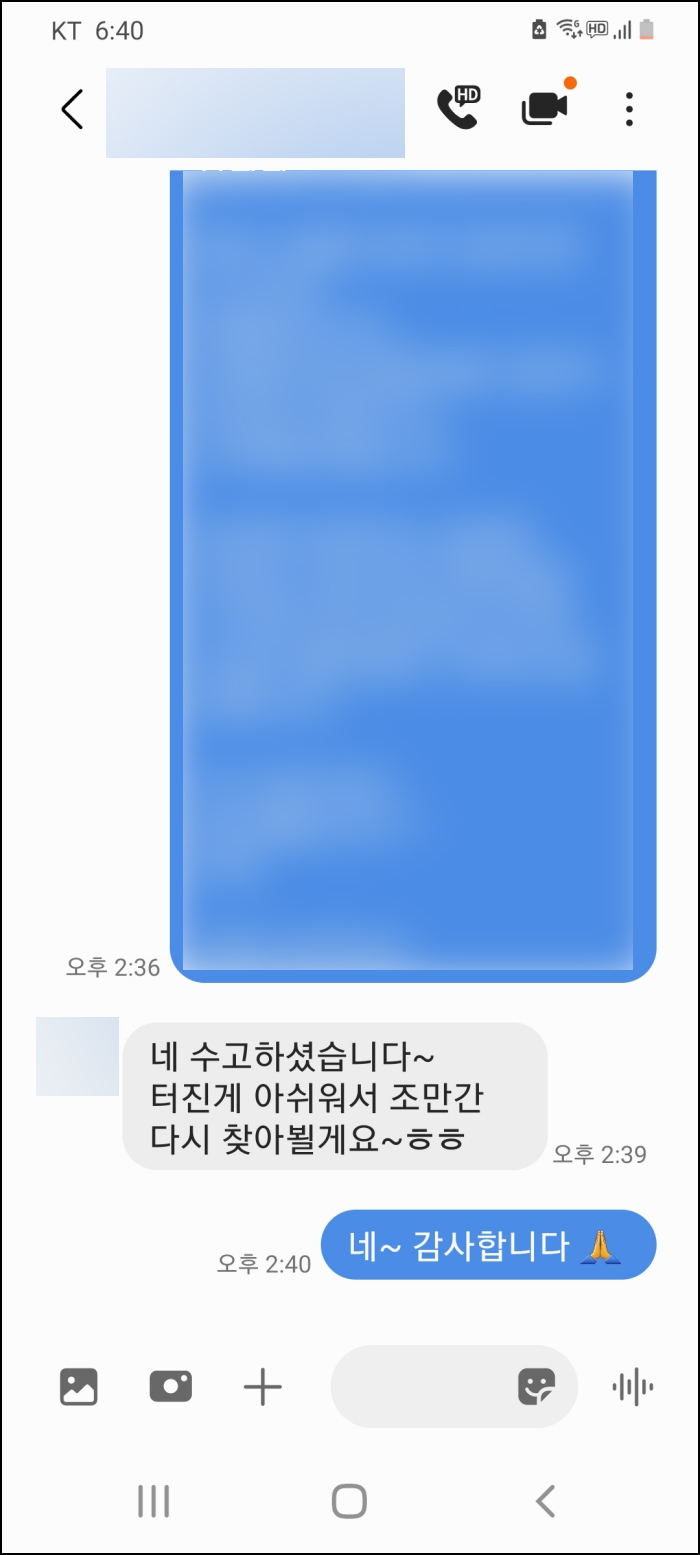Screen dimensions: 700x1555
Task: Start a video call
Action: click(546, 107)
